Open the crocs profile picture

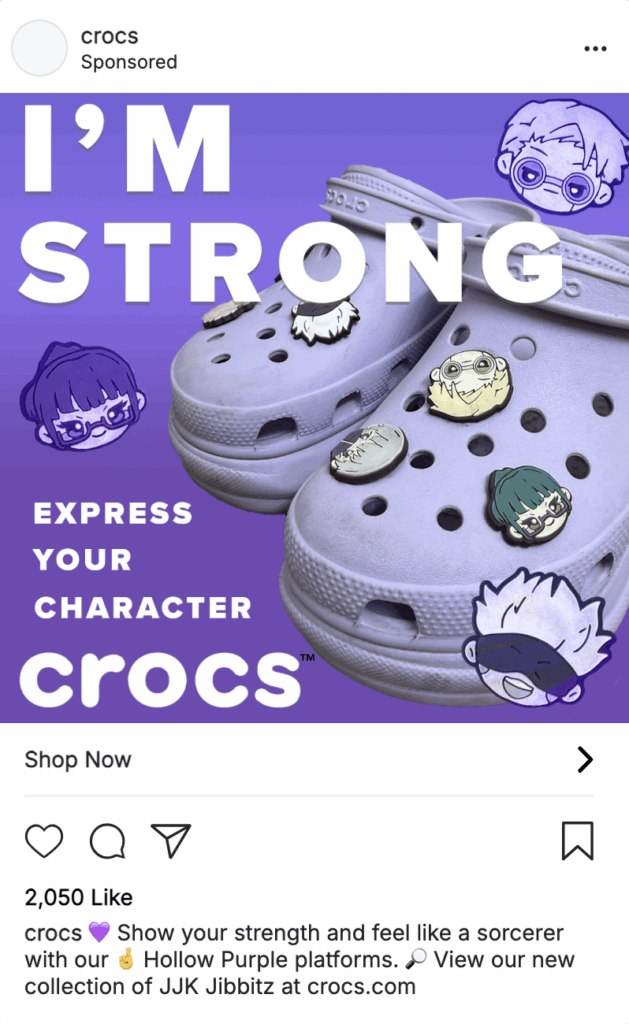(38, 48)
